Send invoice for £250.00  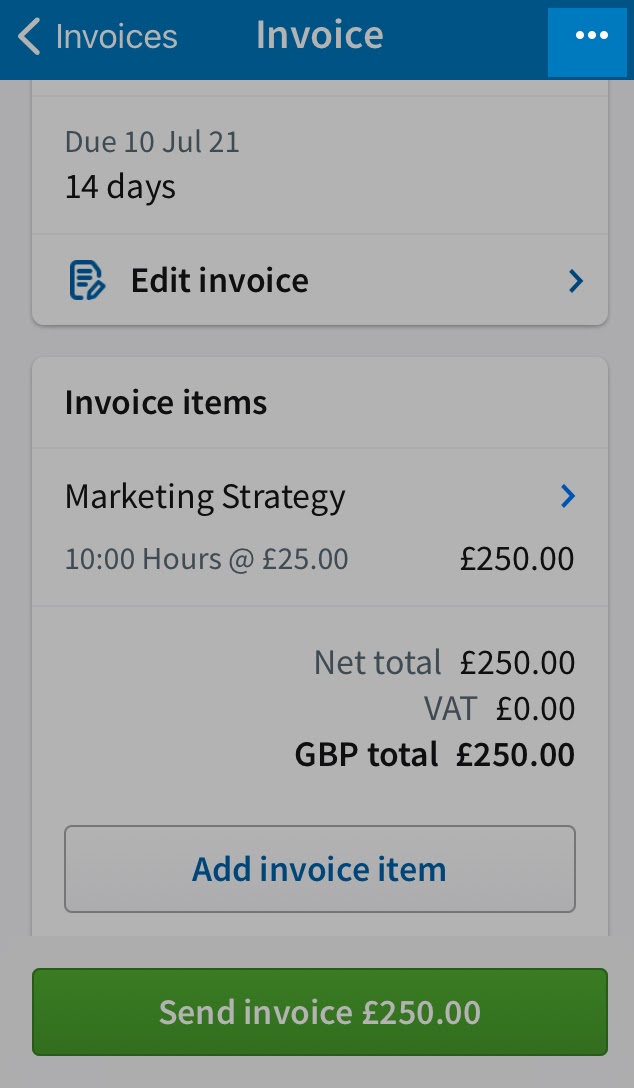click(x=320, y=1012)
